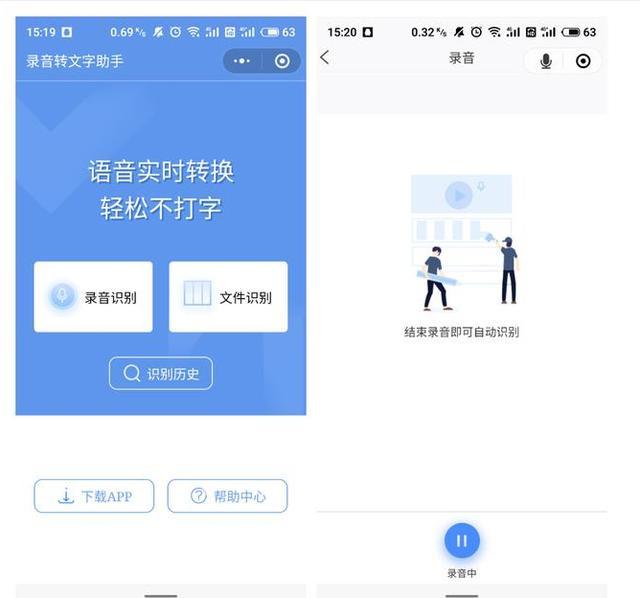Start voice recognition via 录音识别
This screenshot has width=640, height=598.
point(93,297)
